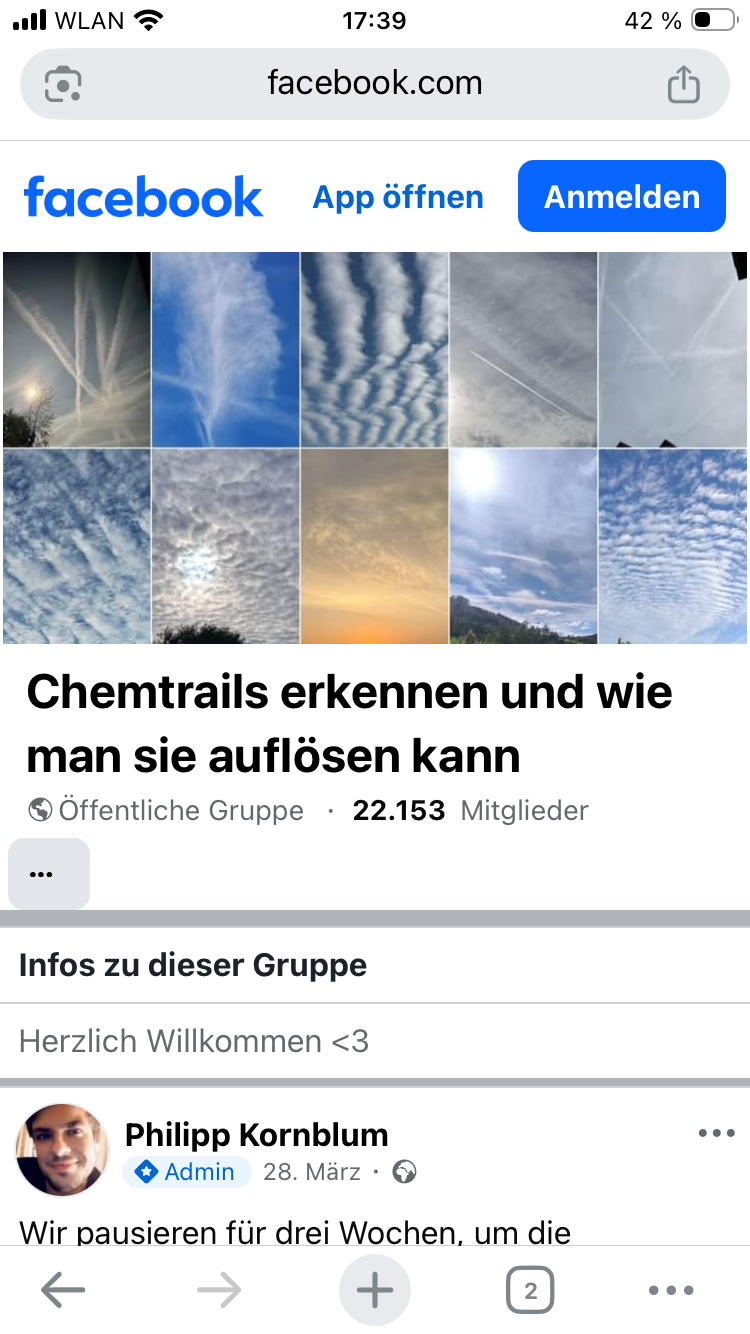750x1334 pixels.
Task: Open Philipp Kornblum's profile picture
Action: click(x=62, y=1150)
